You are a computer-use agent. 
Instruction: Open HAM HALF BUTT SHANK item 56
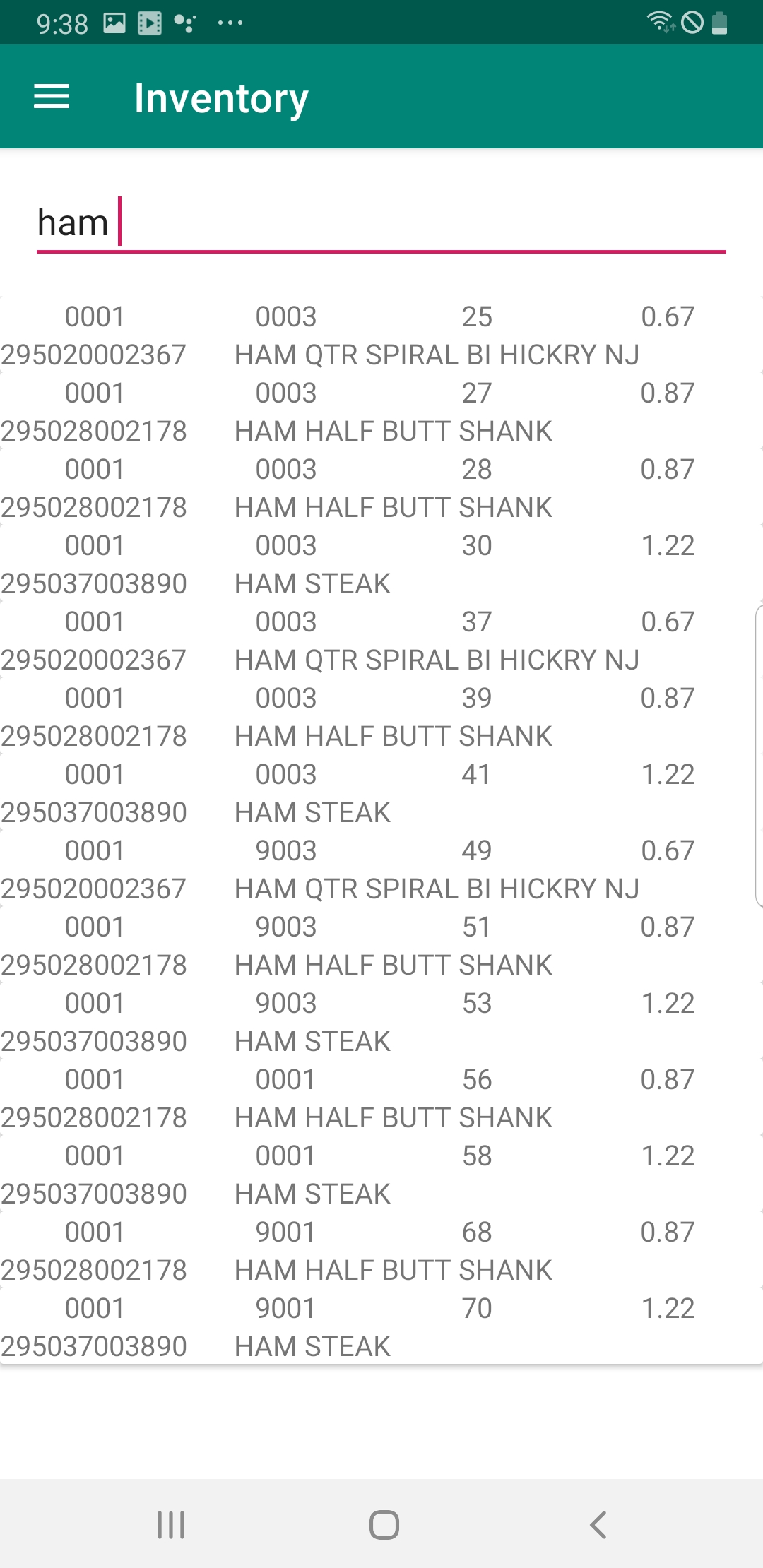pyautogui.click(x=381, y=1098)
